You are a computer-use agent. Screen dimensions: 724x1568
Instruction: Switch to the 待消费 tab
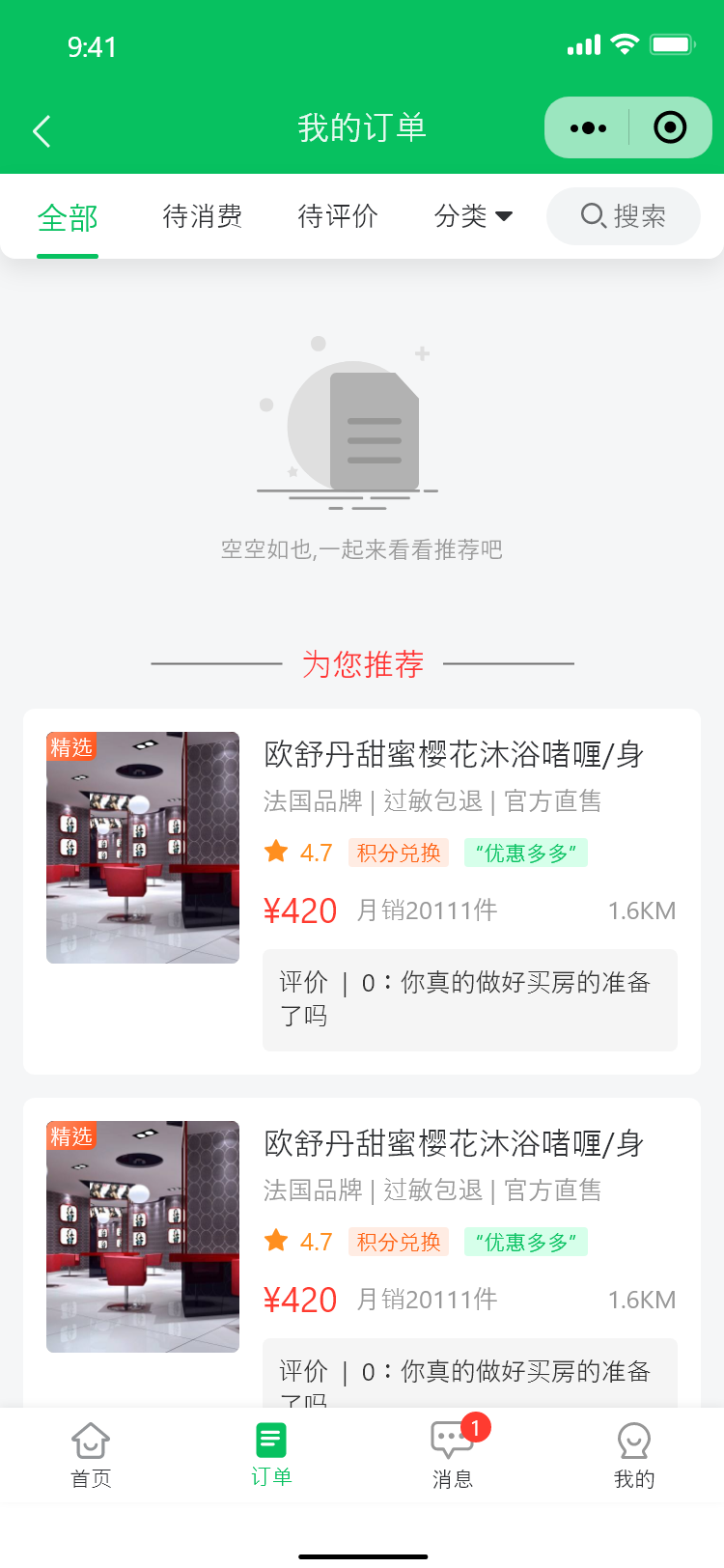pyautogui.click(x=202, y=217)
